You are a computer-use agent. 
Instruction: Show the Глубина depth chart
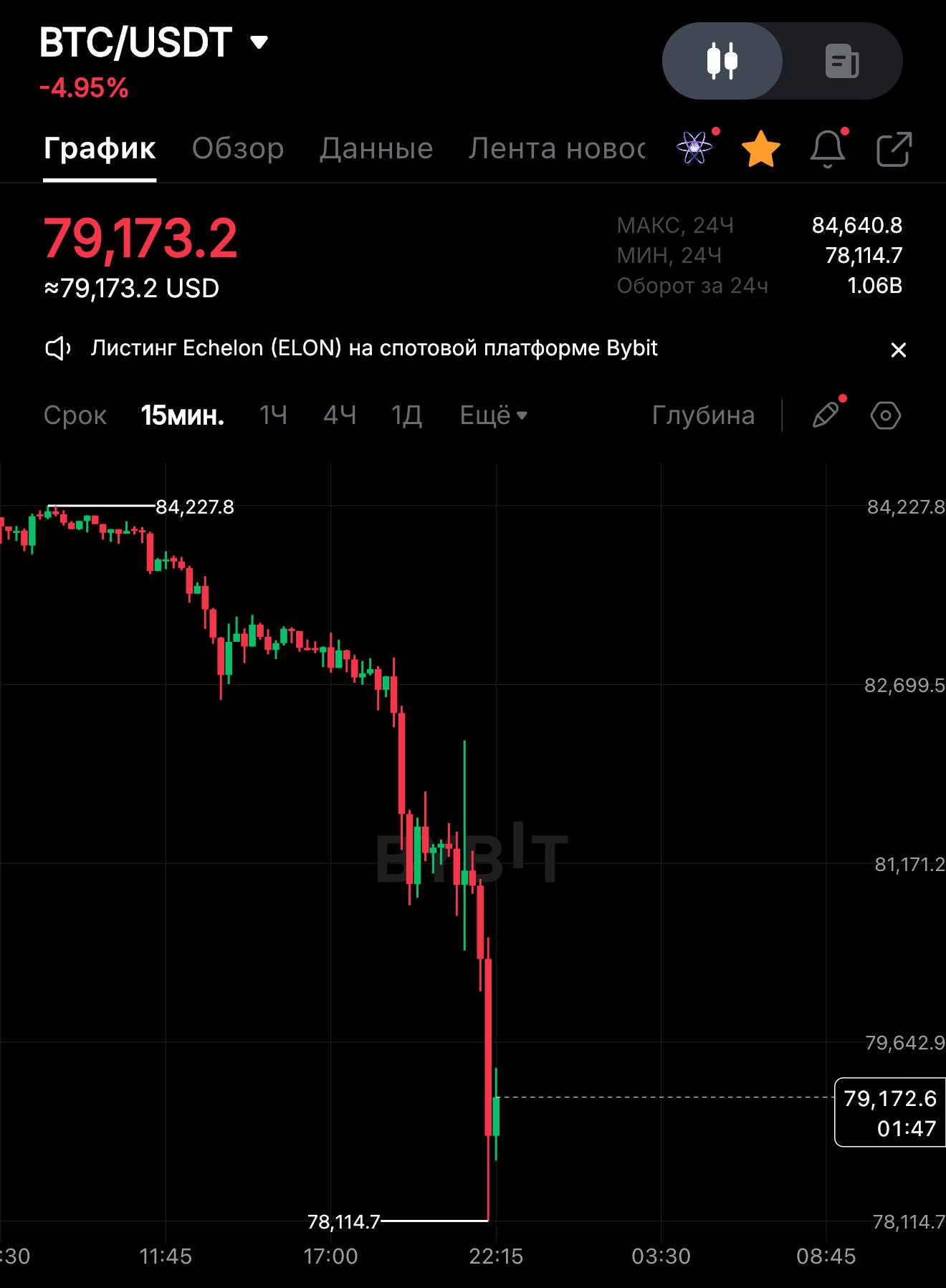pos(703,415)
